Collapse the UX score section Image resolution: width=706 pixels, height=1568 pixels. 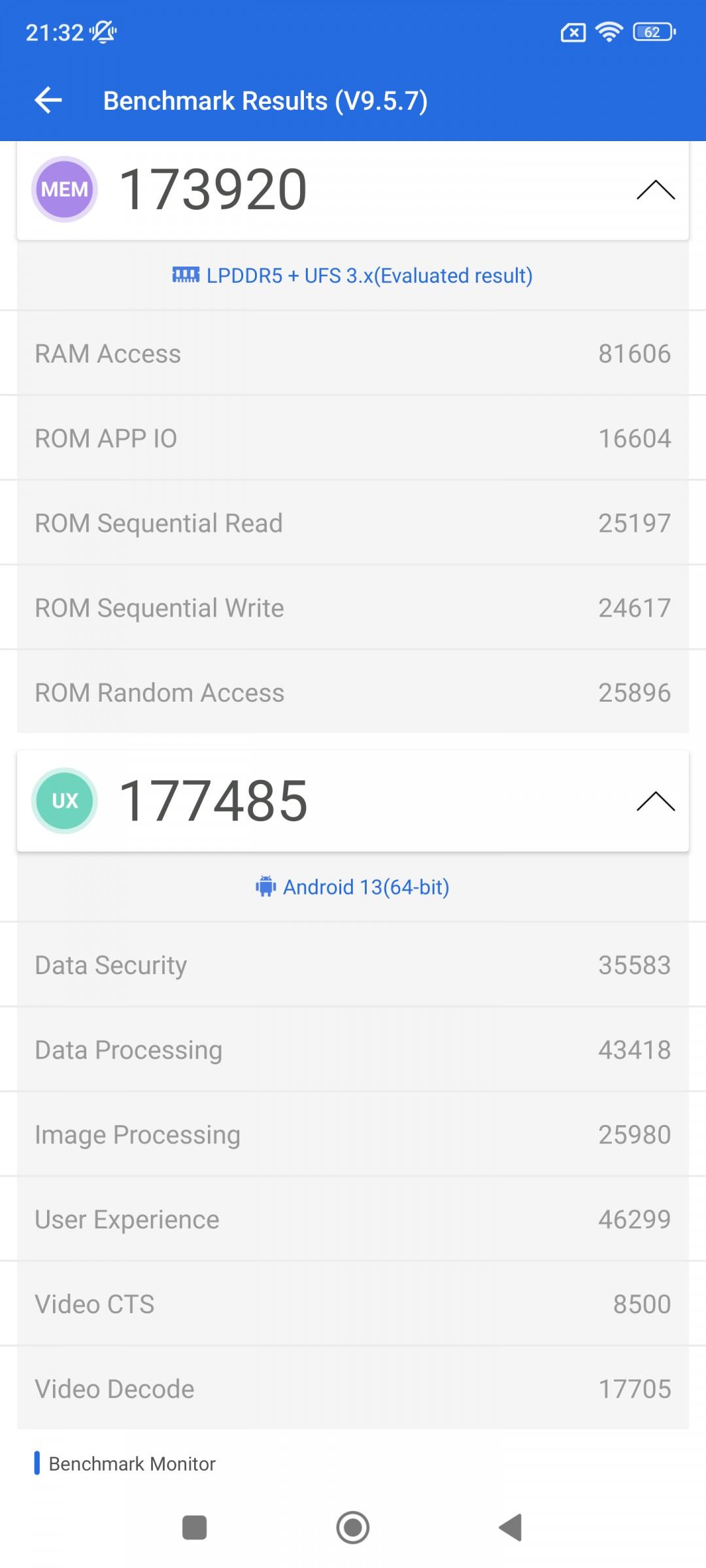click(655, 801)
